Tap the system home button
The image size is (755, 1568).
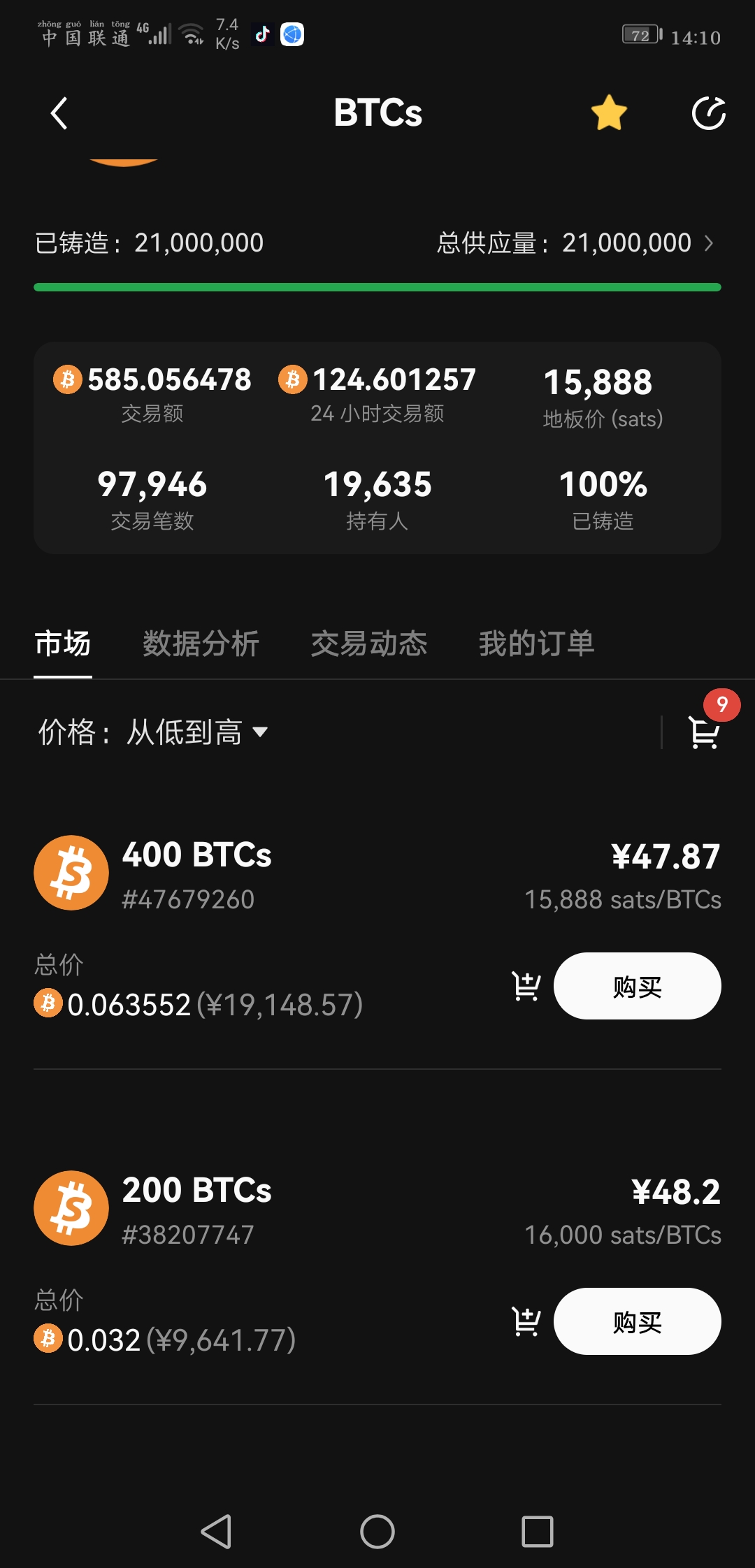pyautogui.click(x=377, y=1532)
